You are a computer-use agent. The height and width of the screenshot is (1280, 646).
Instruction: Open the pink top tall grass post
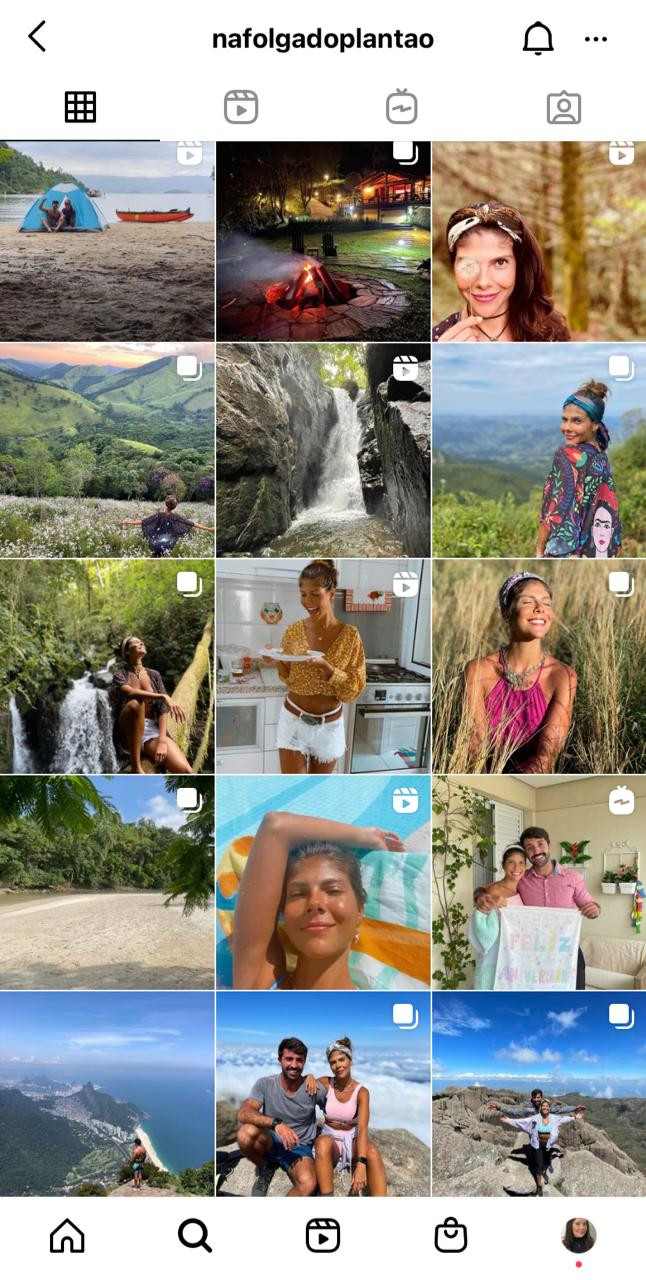[539, 666]
